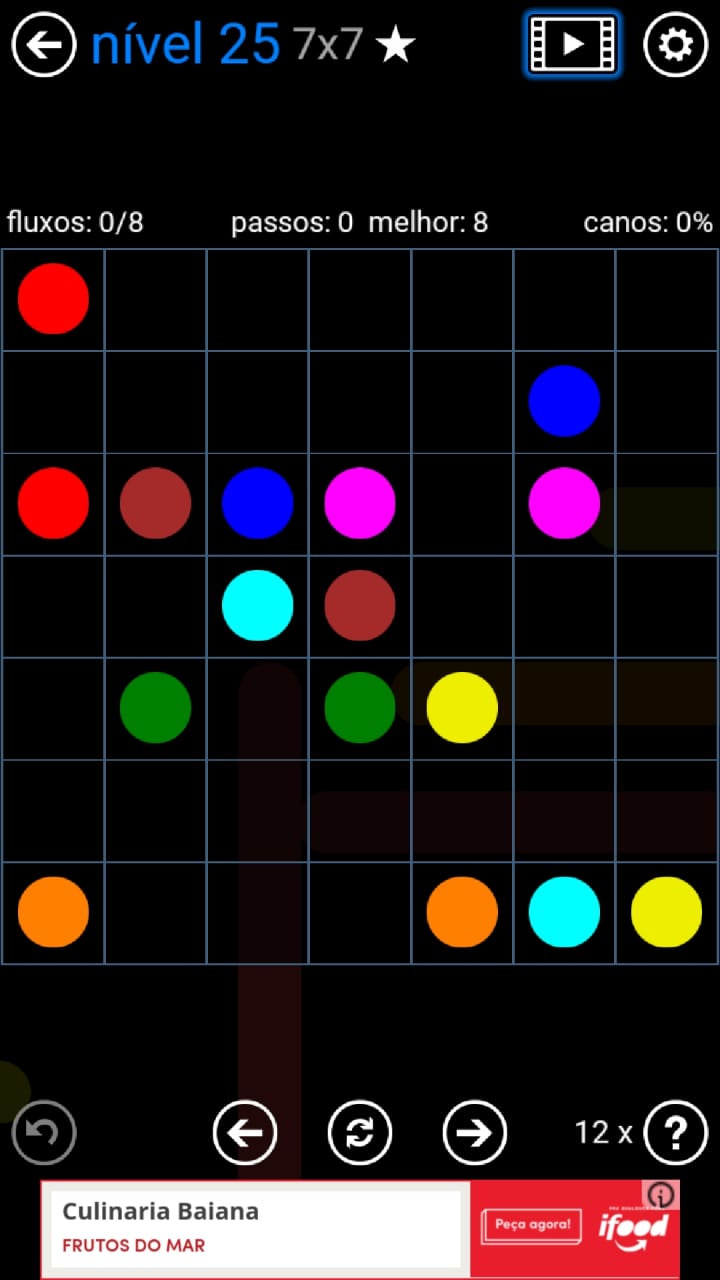Go back from nível 25
The image size is (720, 1280).
click(44, 45)
